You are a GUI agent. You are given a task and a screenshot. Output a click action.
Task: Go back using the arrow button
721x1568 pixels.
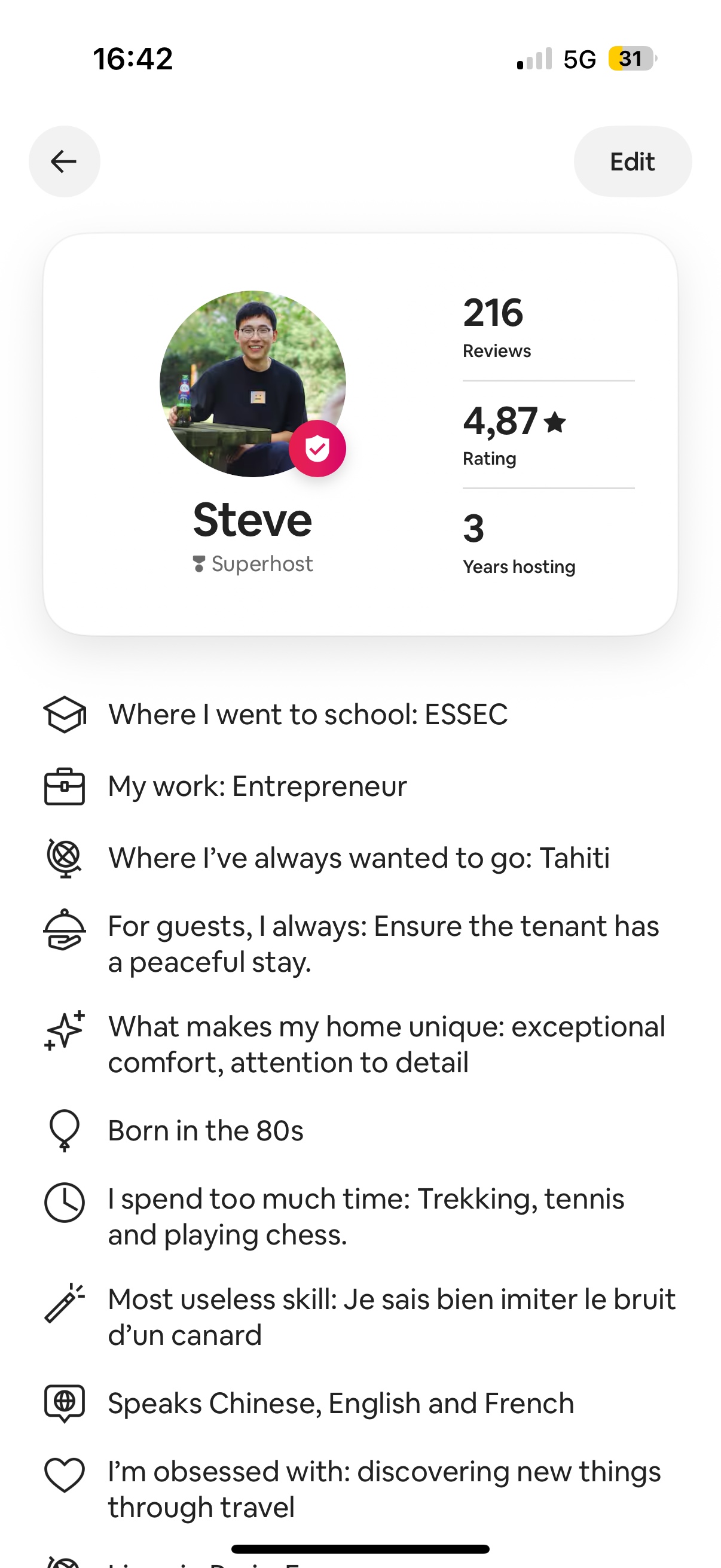pyautogui.click(x=65, y=161)
